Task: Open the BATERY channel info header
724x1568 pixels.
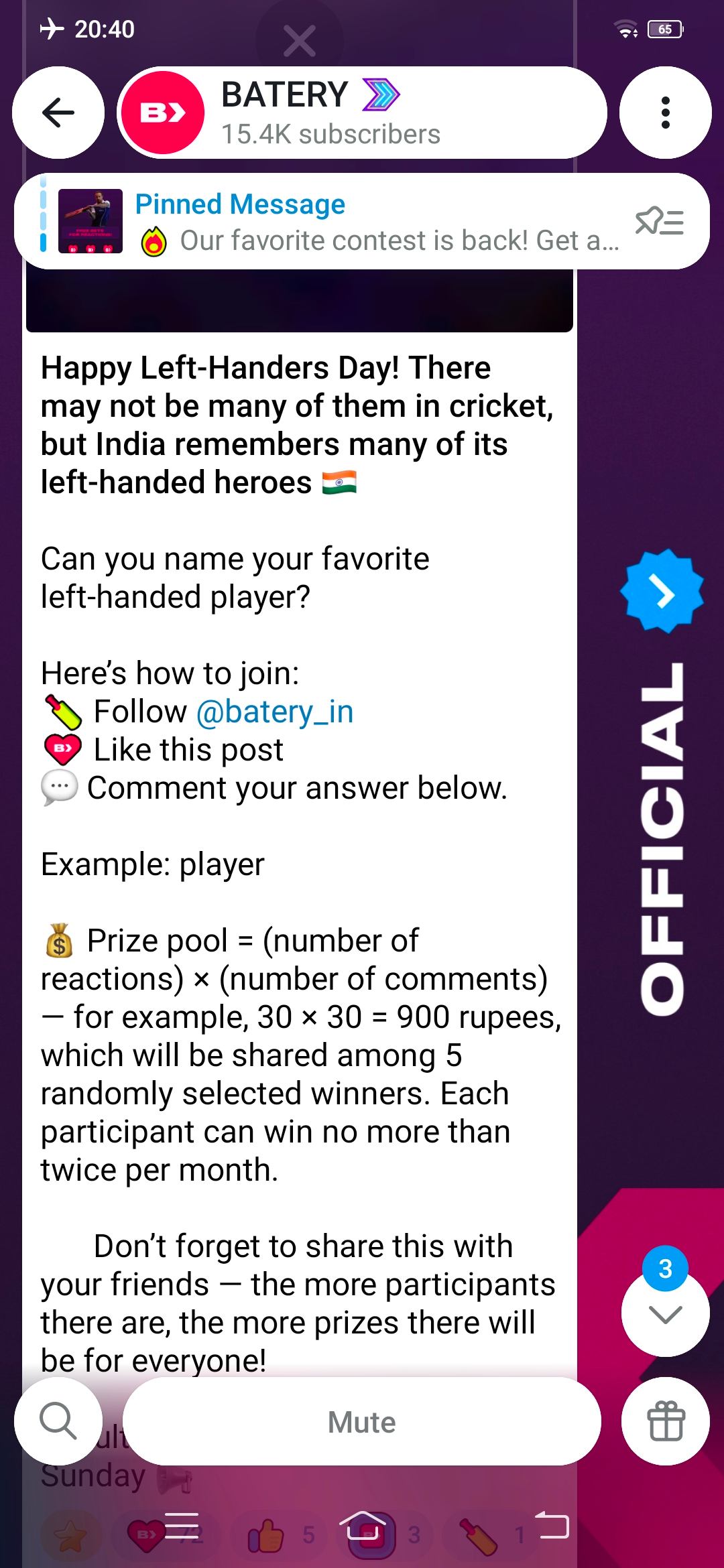Action: tap(362, 113)
